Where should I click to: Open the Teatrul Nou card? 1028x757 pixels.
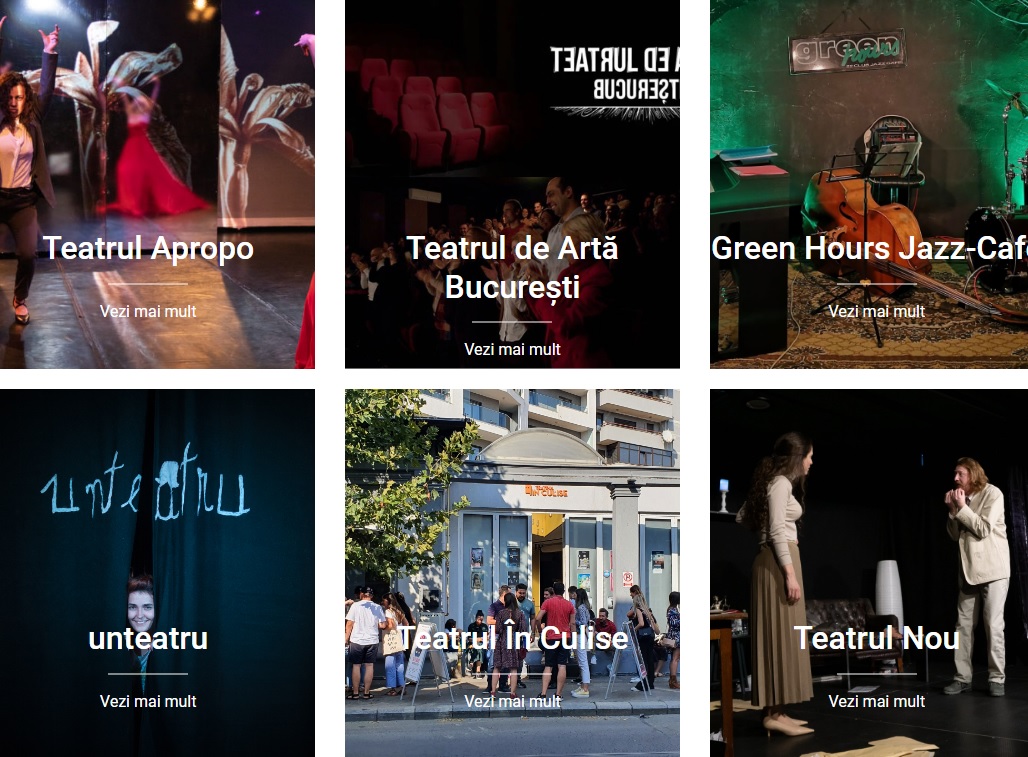(876, 638)
